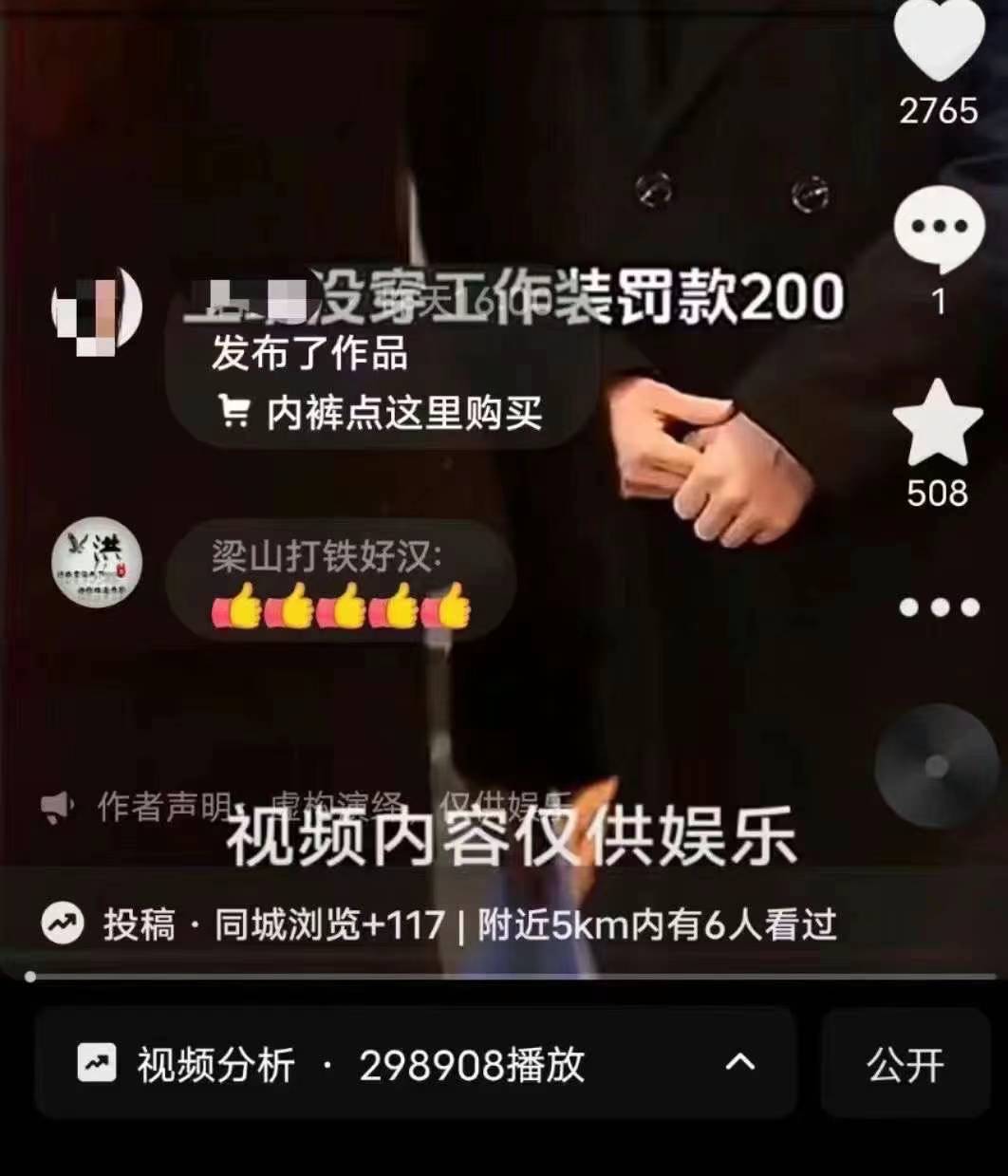Viewport: 1008px width, 1176px height.
Task: Add the video to favorites with the star
Action: (x=938, y=423)
